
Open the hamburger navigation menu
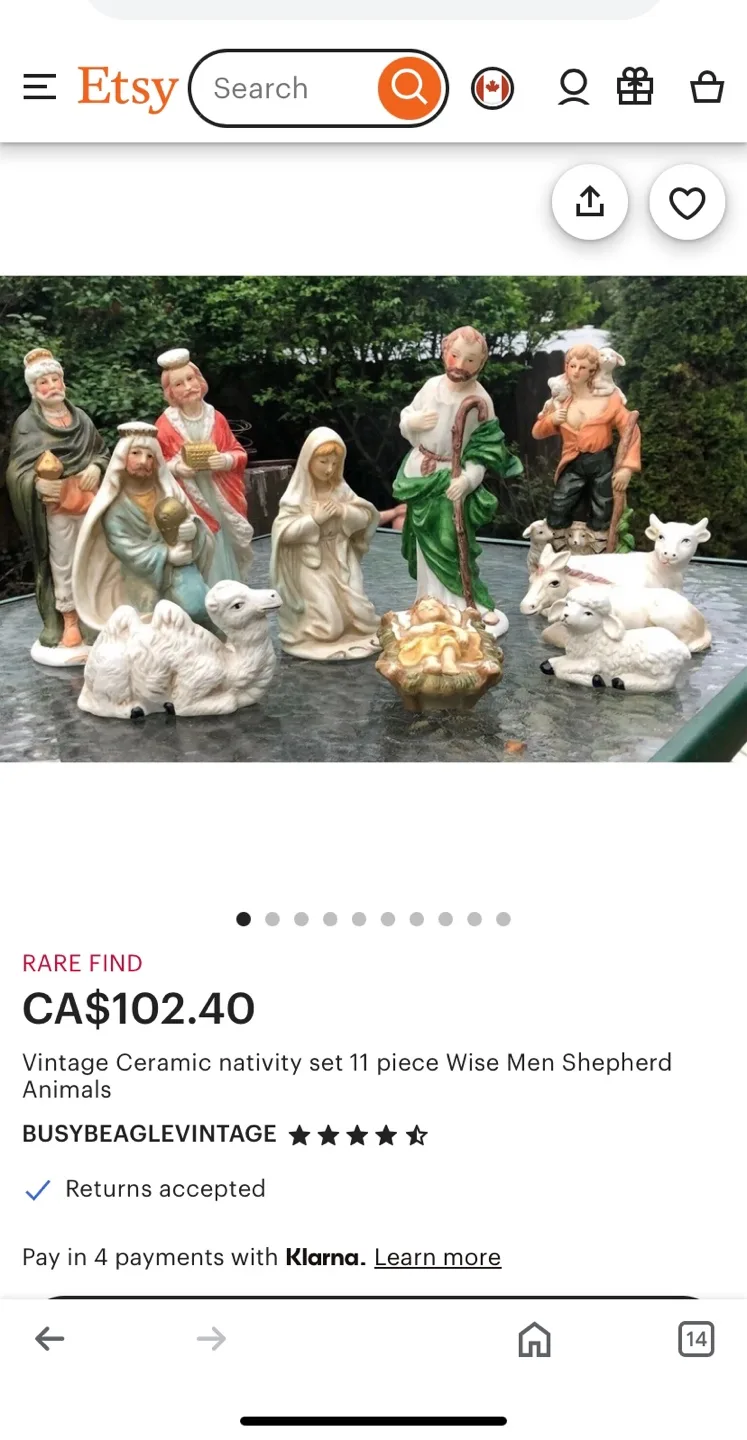(x=39, y=86)
